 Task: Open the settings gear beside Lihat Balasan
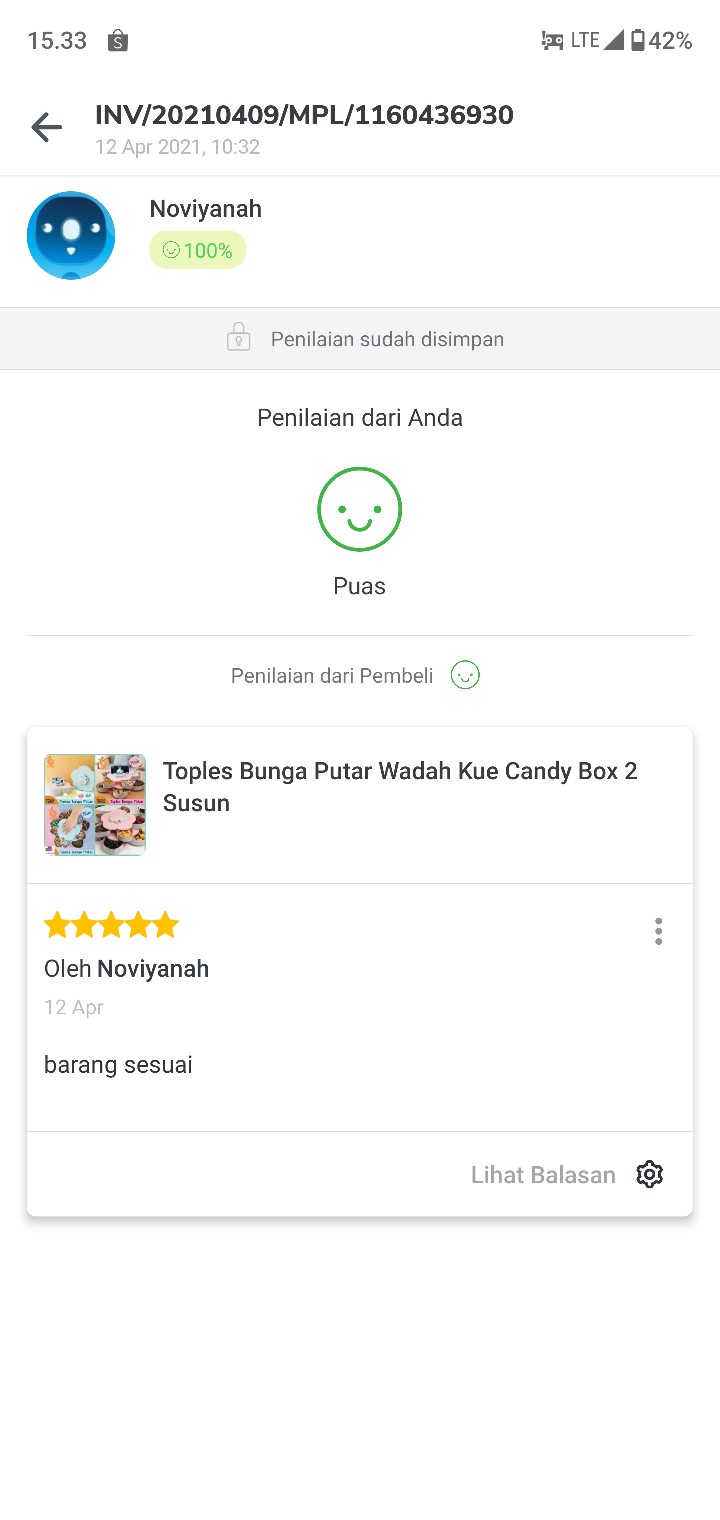[x=649, y=1174]
